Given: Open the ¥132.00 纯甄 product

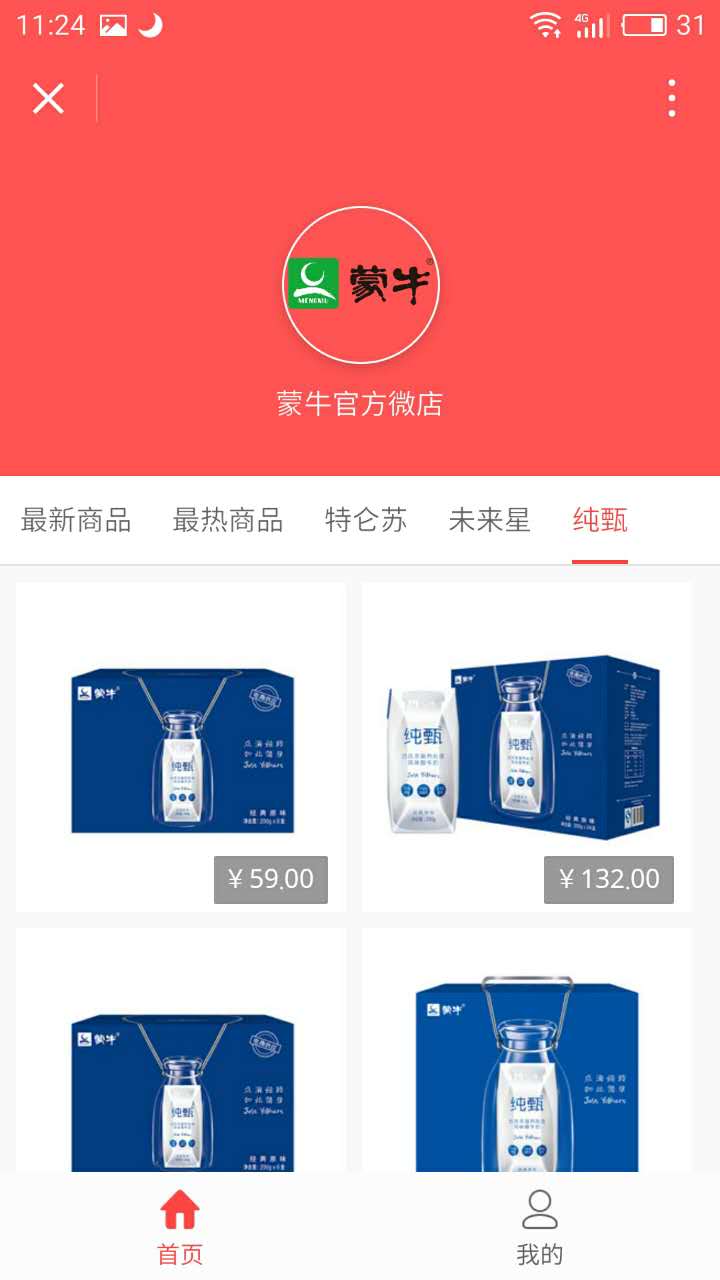Looking at the screenshot, I should [527, 747].
